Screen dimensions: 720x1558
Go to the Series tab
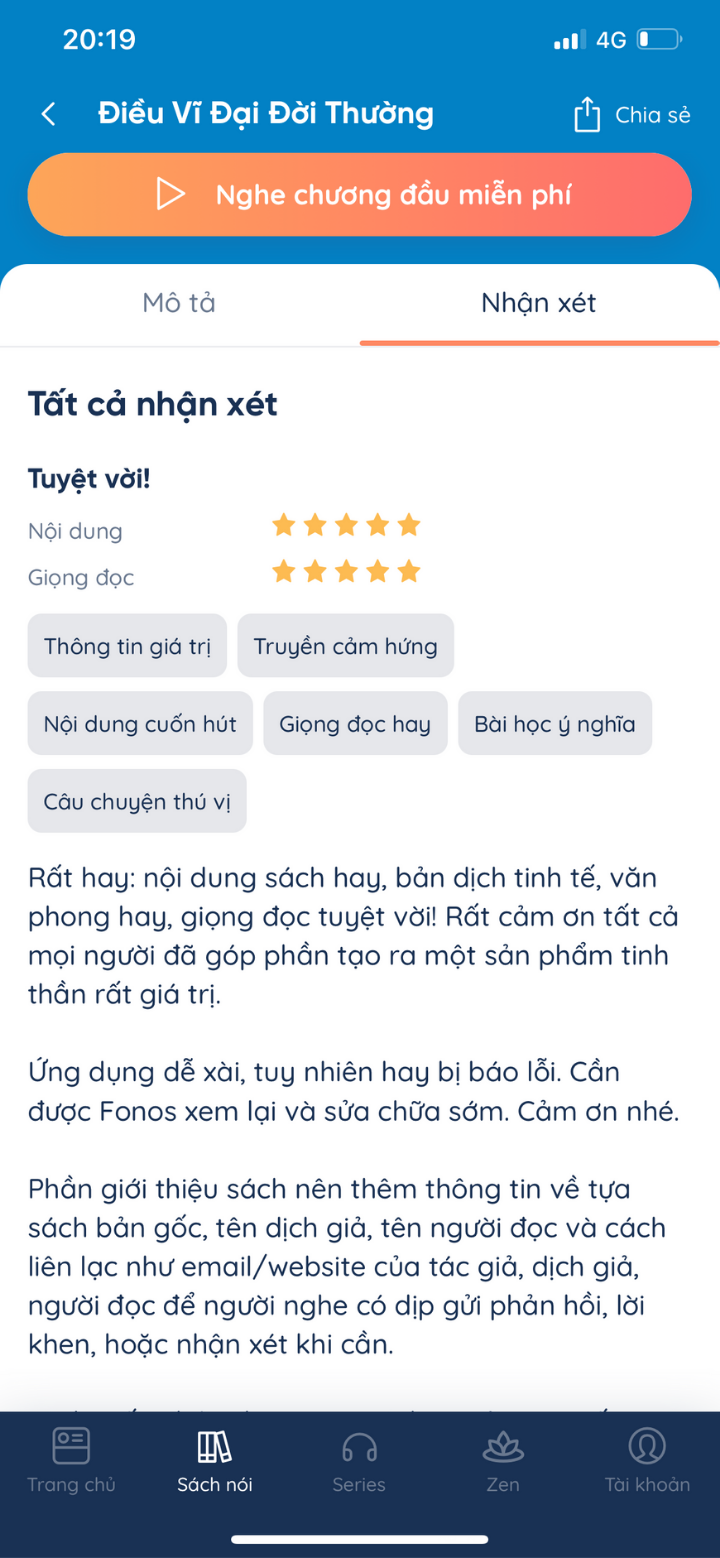pyautogui.click(x=359, y=1460)
